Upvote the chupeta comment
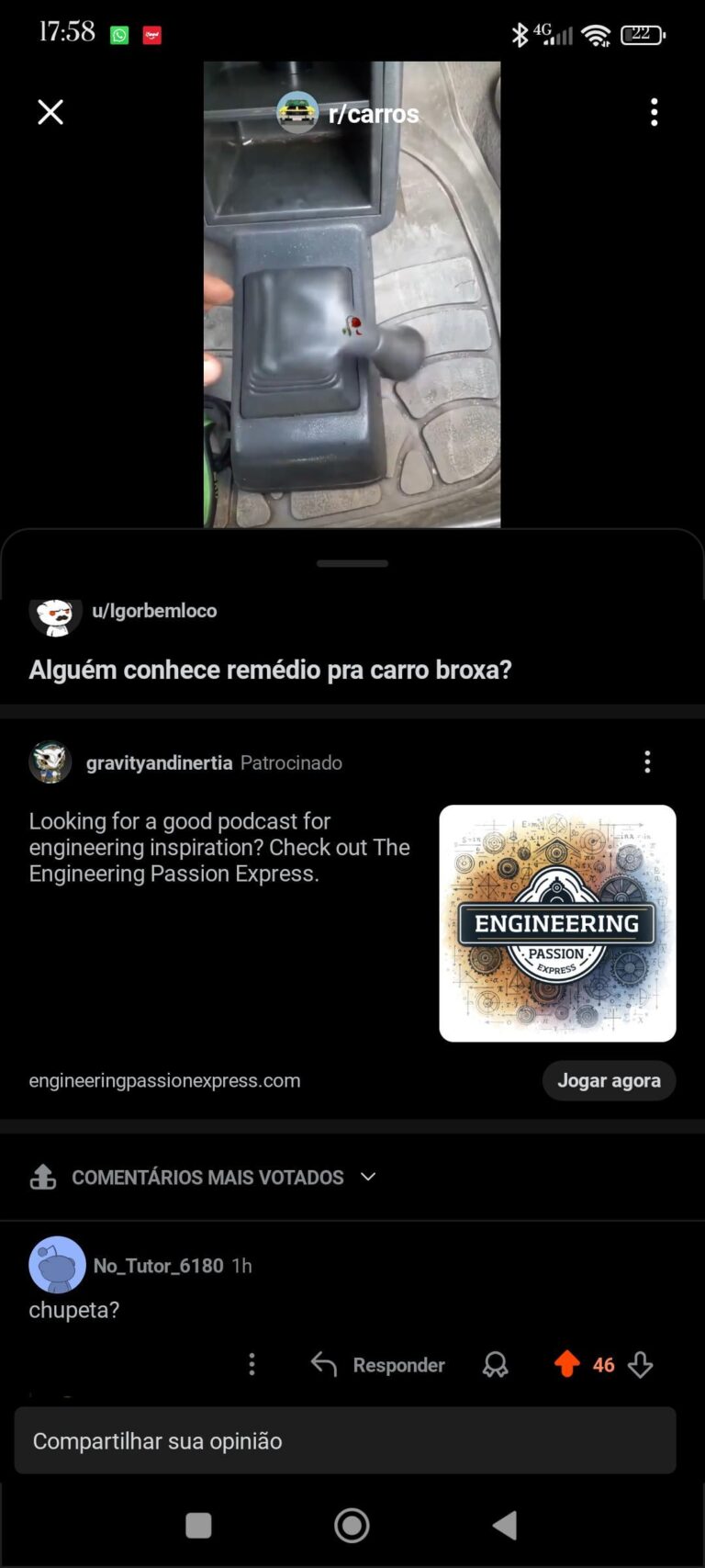This screenshot has width=705, height=1568. click(x=566, y=1364)
